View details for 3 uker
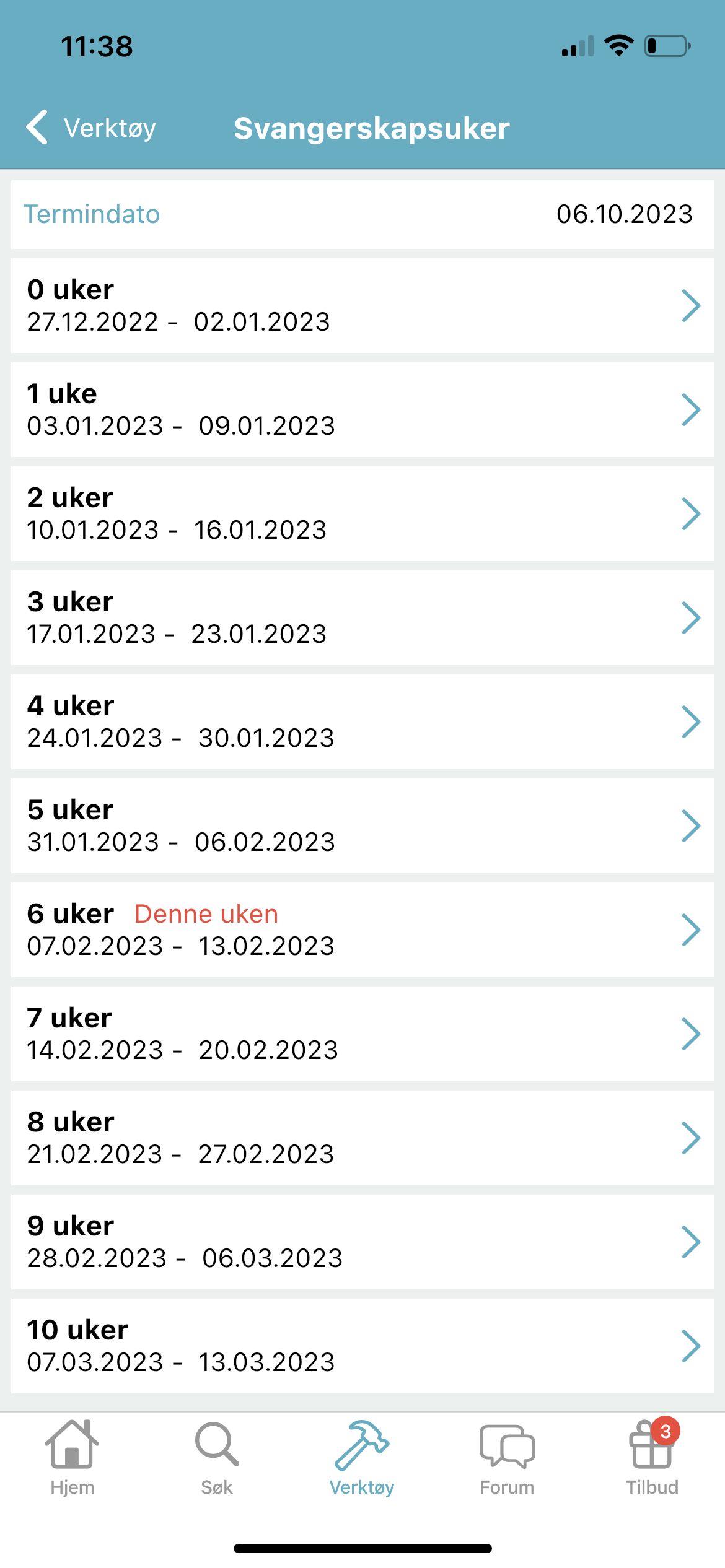 362,618
